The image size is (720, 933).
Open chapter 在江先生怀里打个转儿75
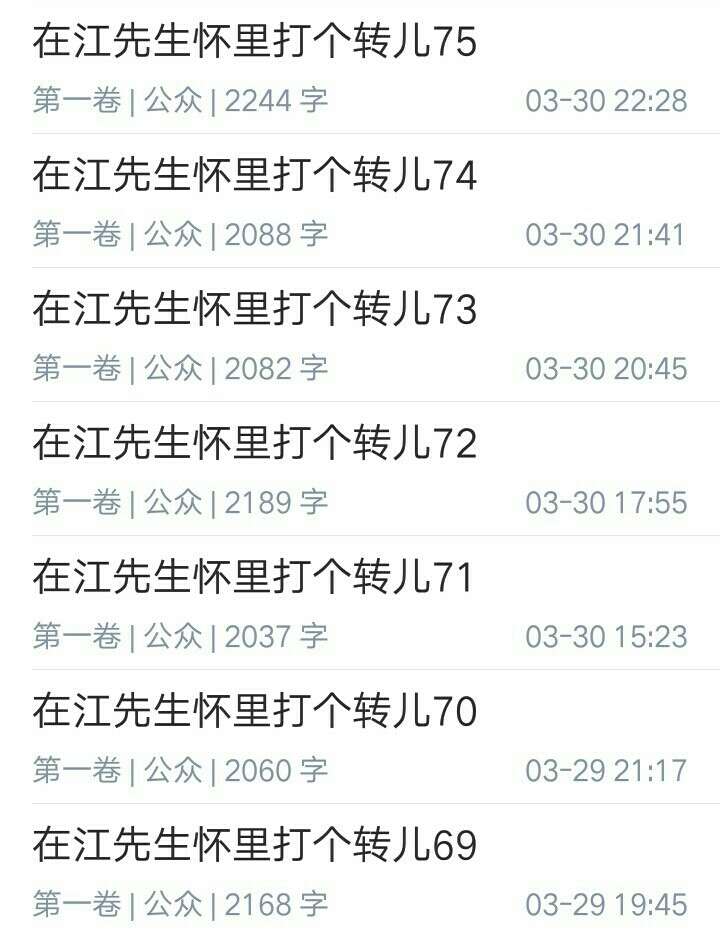point(255,43)
